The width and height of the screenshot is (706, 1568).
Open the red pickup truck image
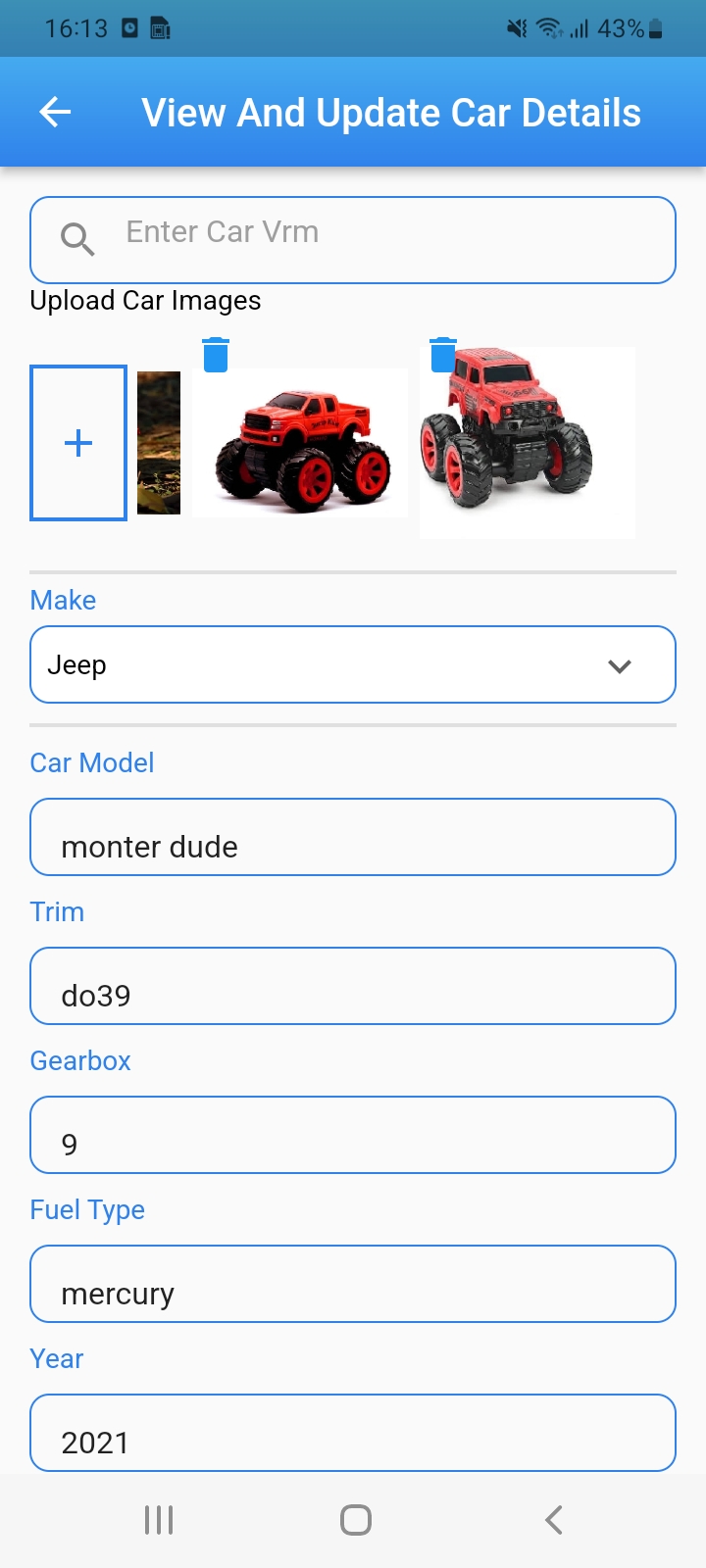click(x=300, y=443)
